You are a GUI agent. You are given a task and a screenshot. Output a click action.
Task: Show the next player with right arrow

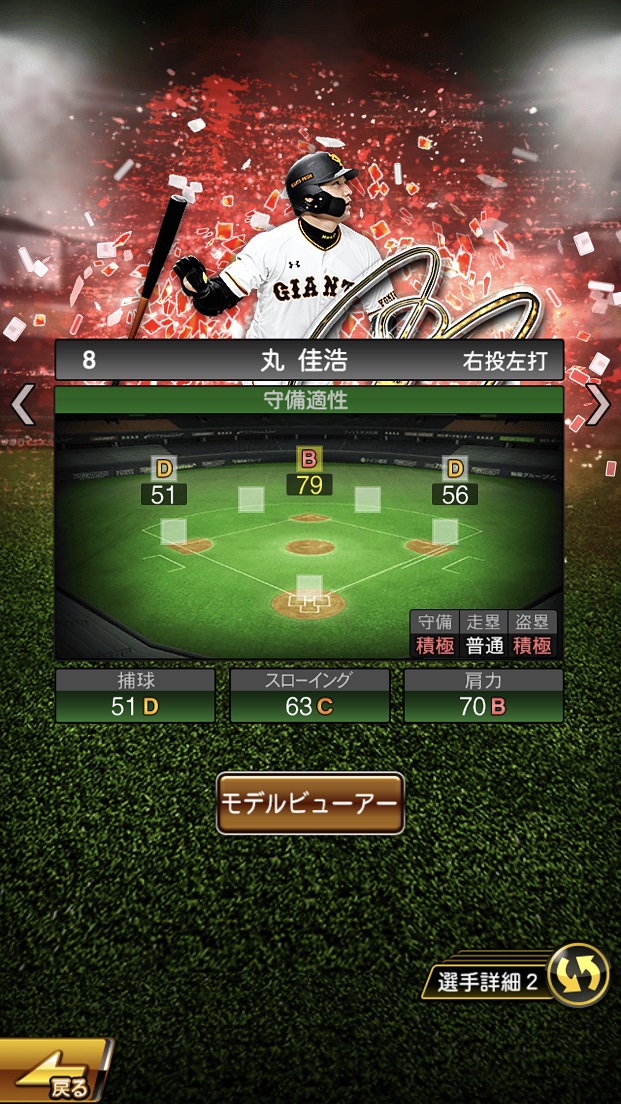tap(598, 406)
